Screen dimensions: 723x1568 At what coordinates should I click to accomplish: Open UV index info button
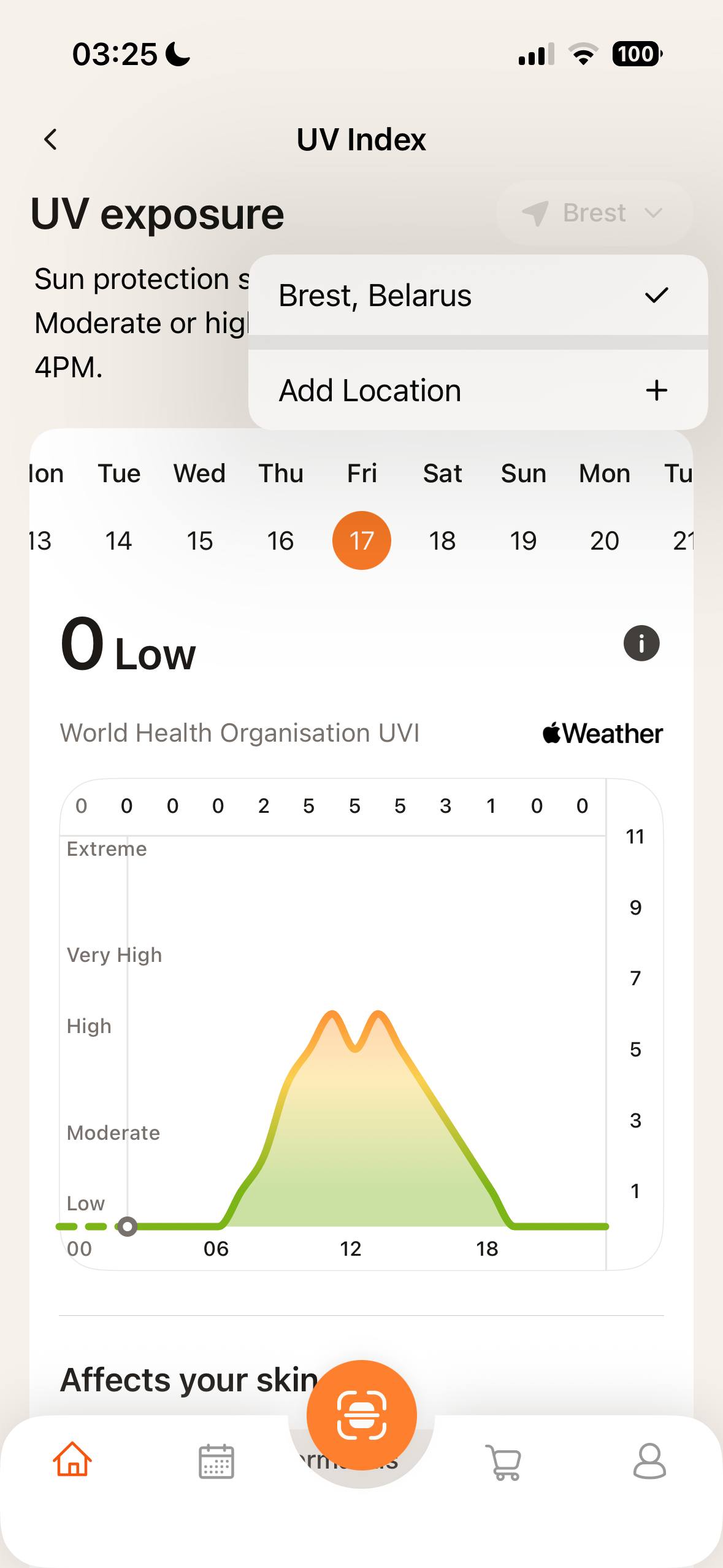click(x=641, y=644)
